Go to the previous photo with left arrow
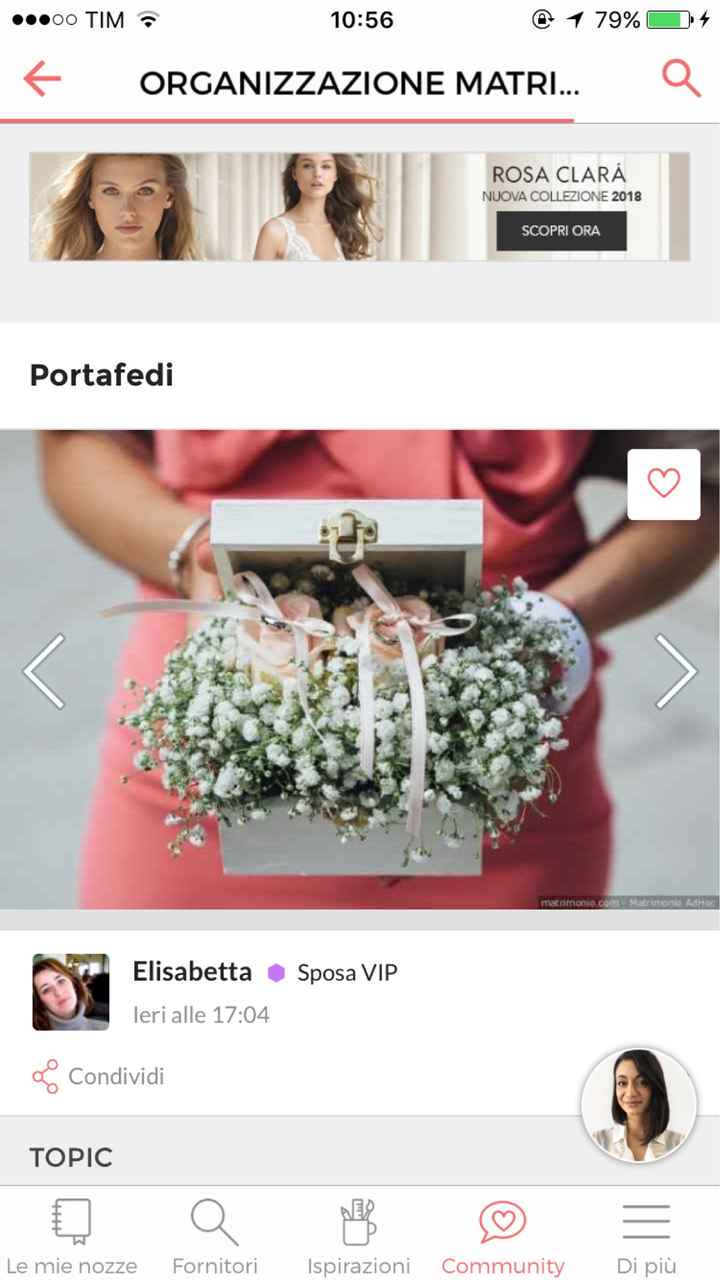Viewport: 720px width, 1280px height. 44,671
